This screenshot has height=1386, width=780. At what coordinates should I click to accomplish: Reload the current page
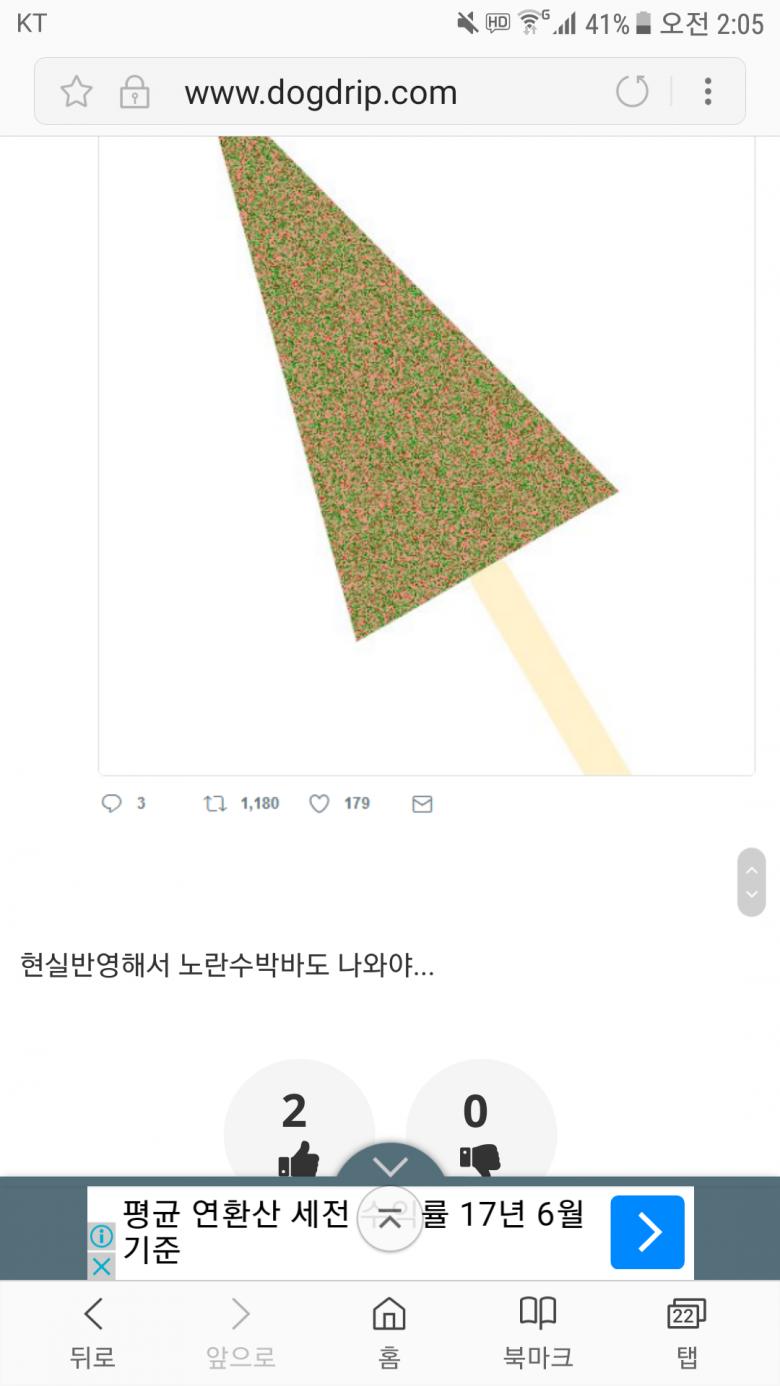tap(632, 92)
